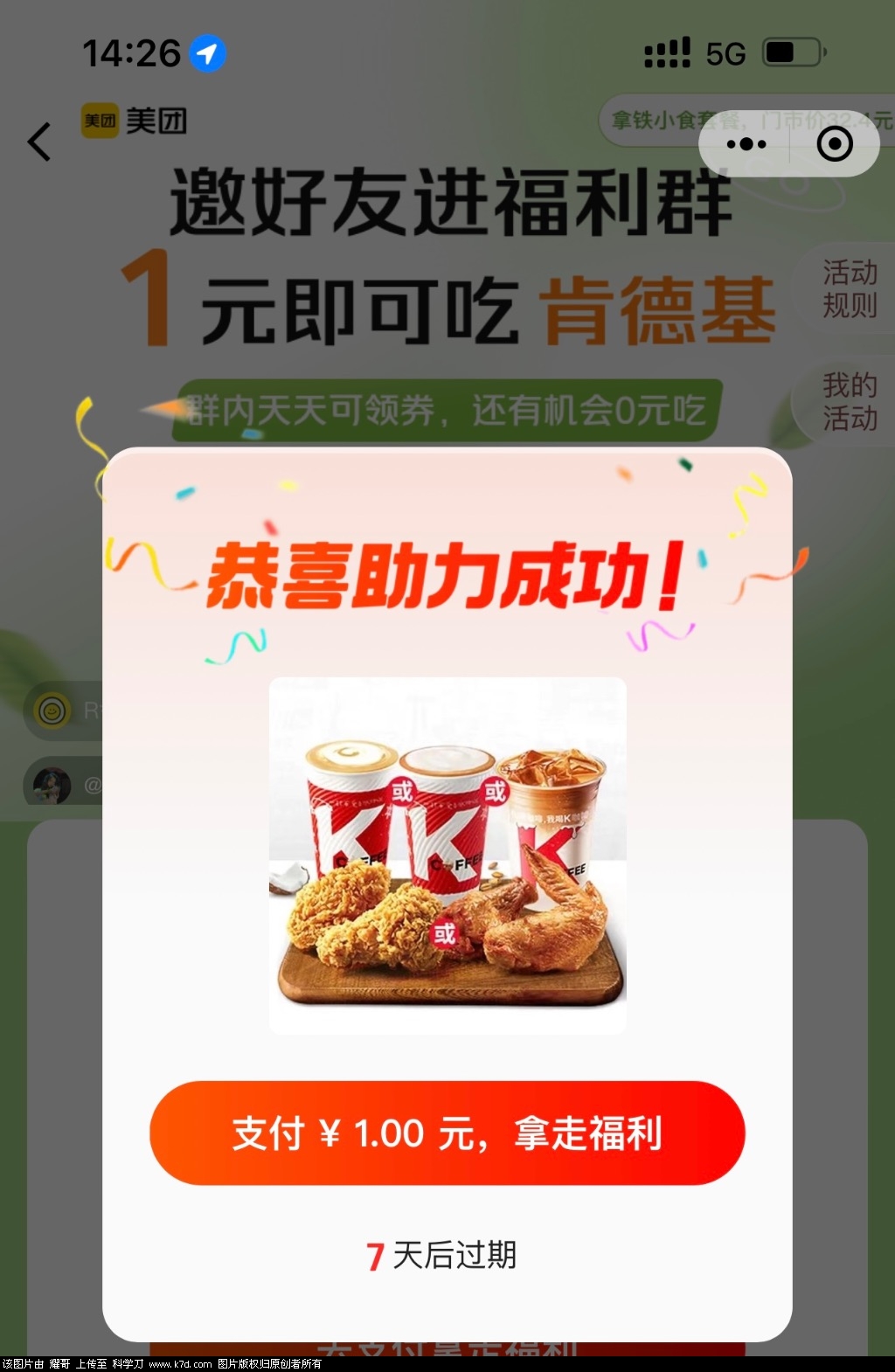Open 活动规则 side button
Viewport: 895px width, 1372px height.
coord(848,288)
